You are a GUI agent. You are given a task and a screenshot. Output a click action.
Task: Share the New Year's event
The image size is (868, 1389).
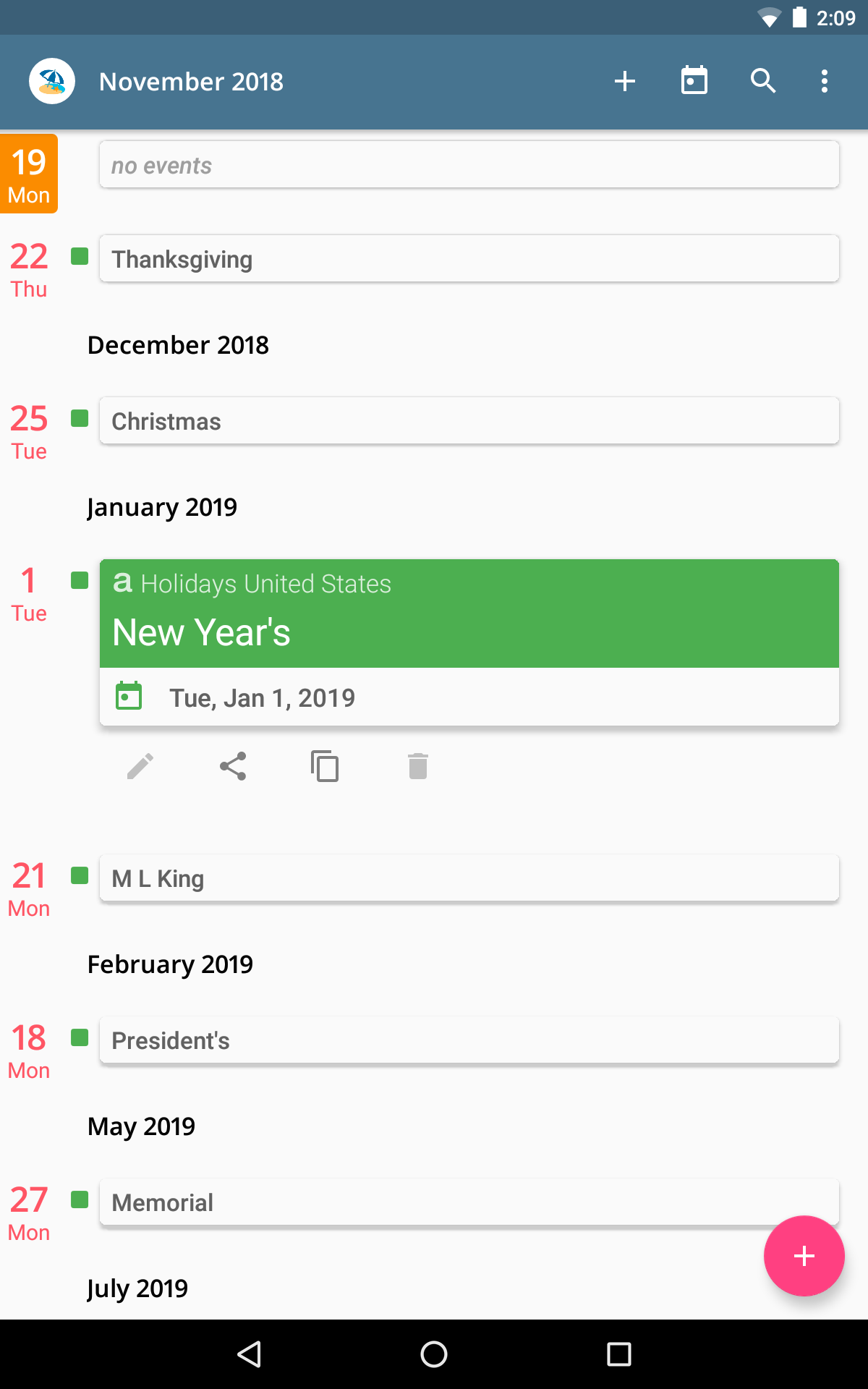pyautogui.click(x=233, y=766)
